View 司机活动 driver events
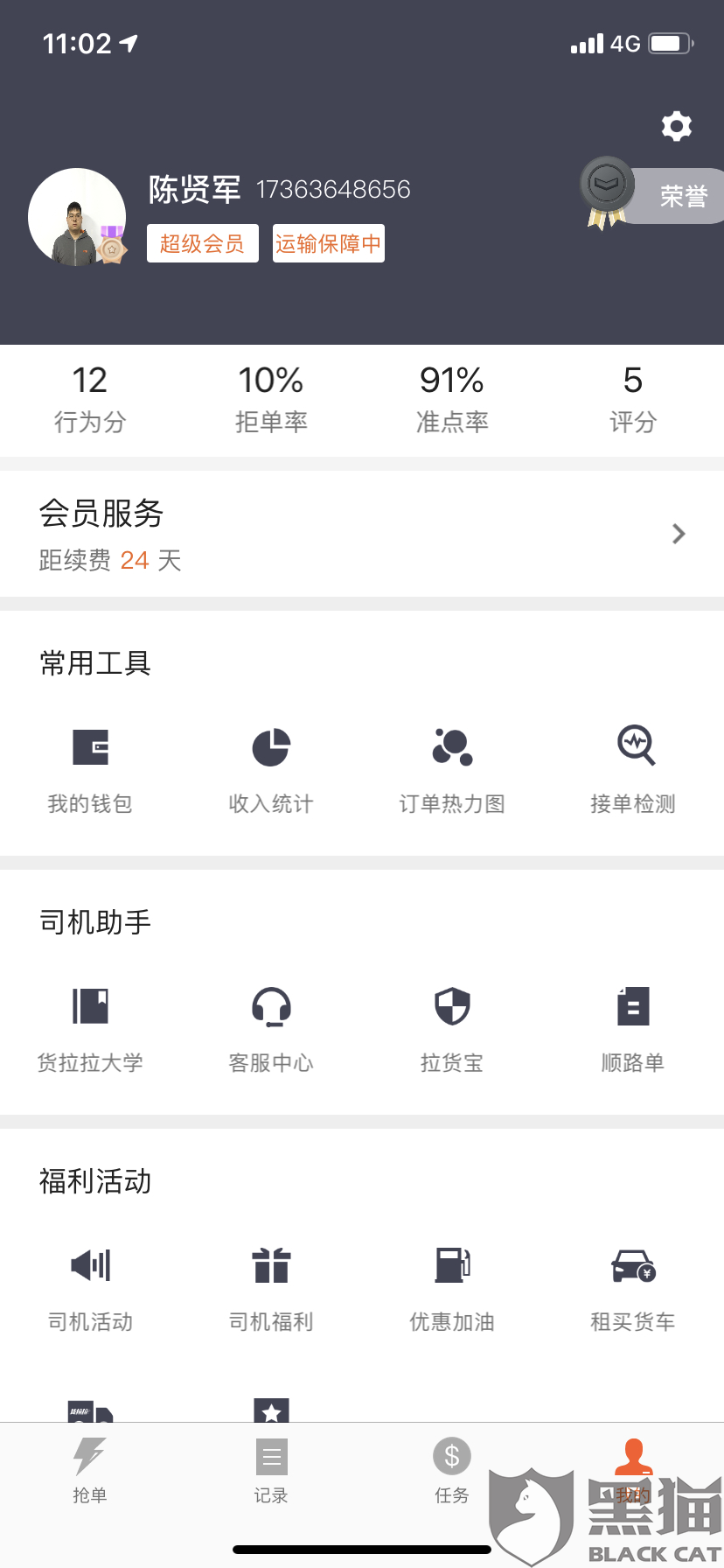 coord(90,1286)
